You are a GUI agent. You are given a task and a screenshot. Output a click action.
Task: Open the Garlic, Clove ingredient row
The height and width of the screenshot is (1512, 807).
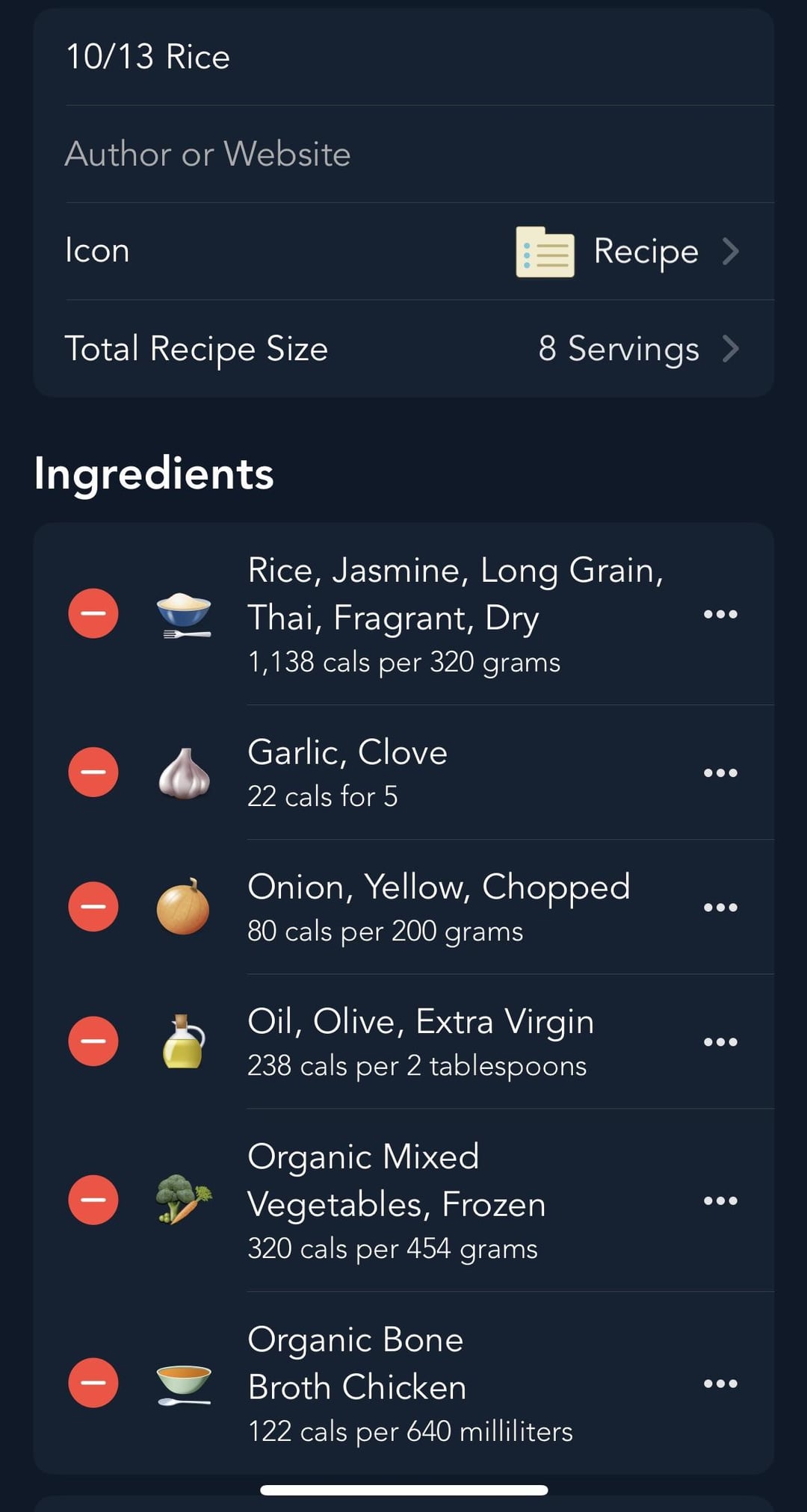(403, 772)
